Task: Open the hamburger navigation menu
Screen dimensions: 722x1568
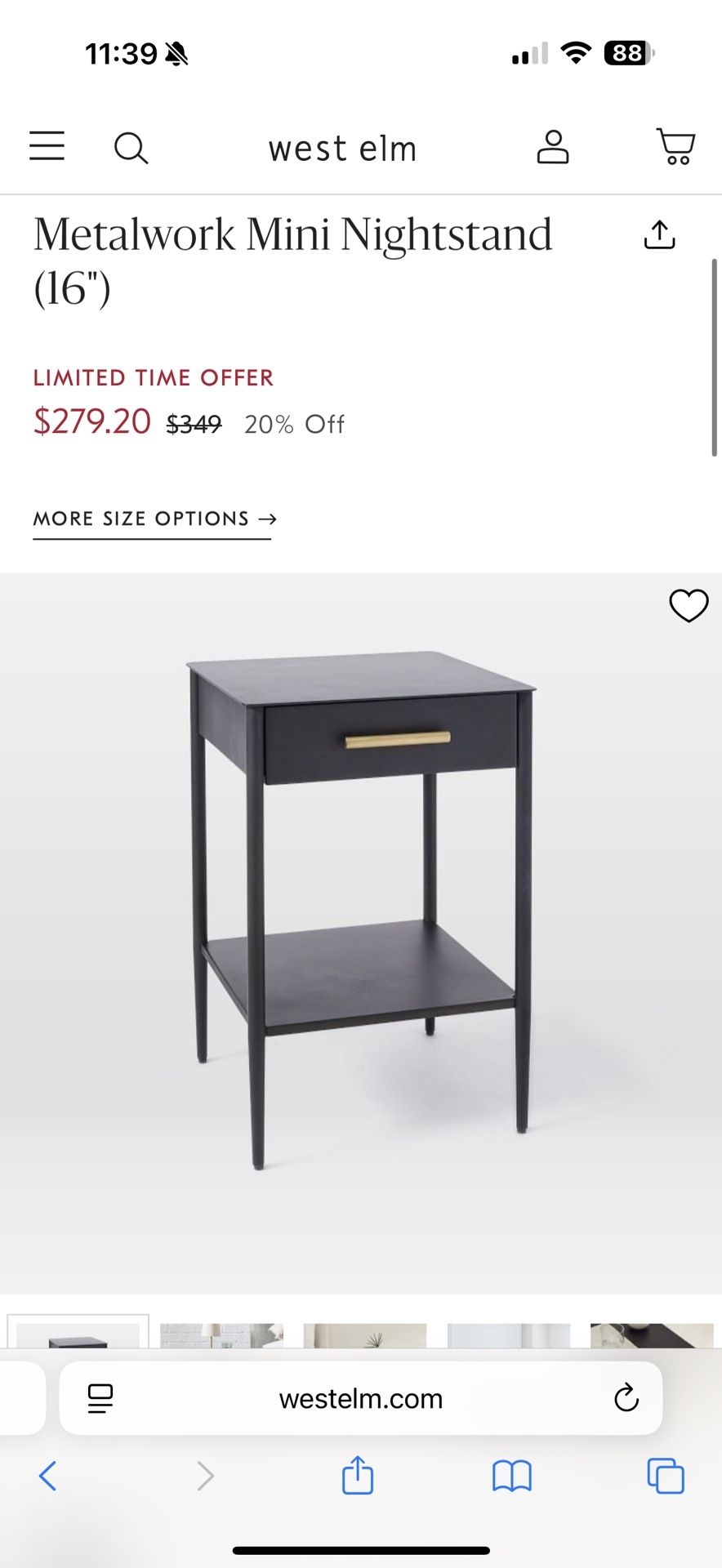Action: pos(47,147)
